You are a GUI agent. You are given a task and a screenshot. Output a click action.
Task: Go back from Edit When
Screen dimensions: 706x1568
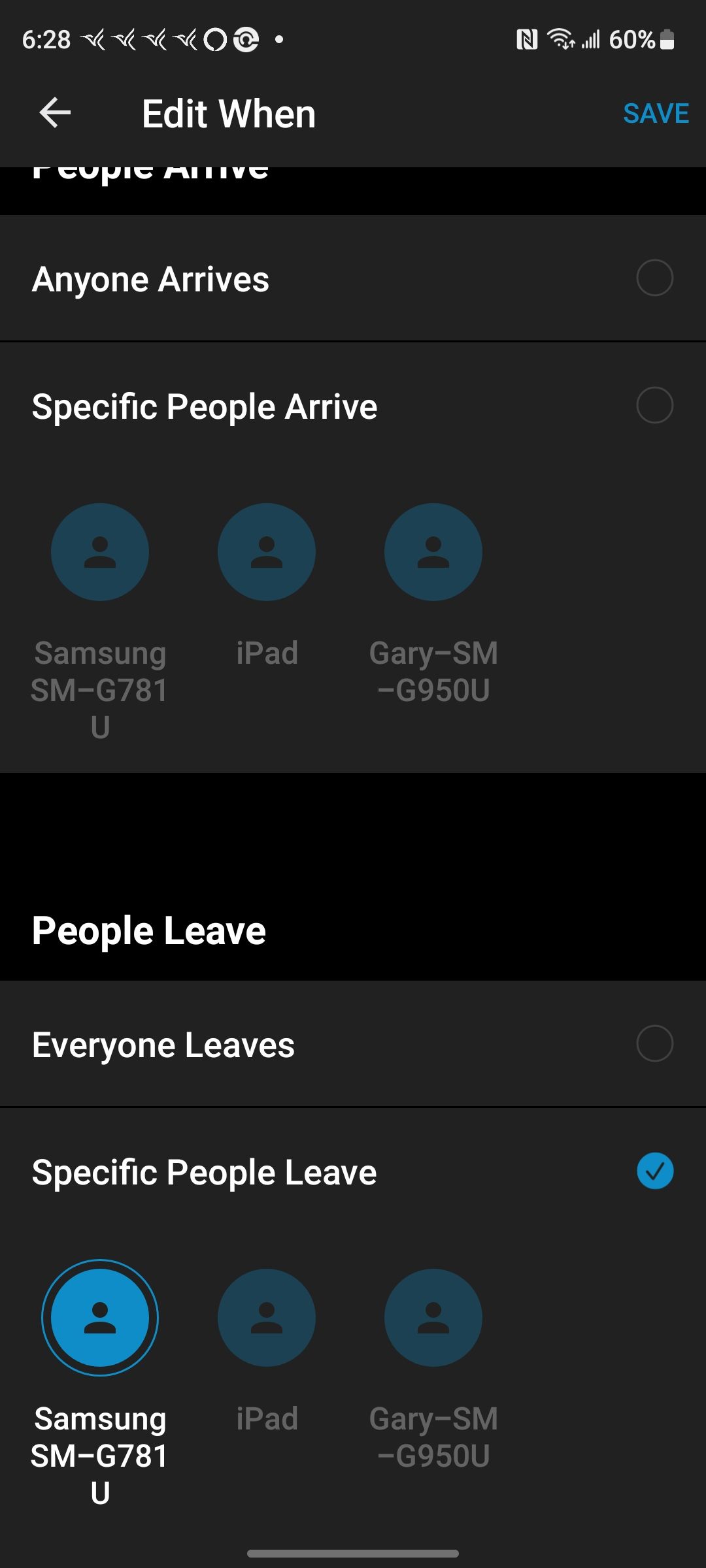[55, 114]
